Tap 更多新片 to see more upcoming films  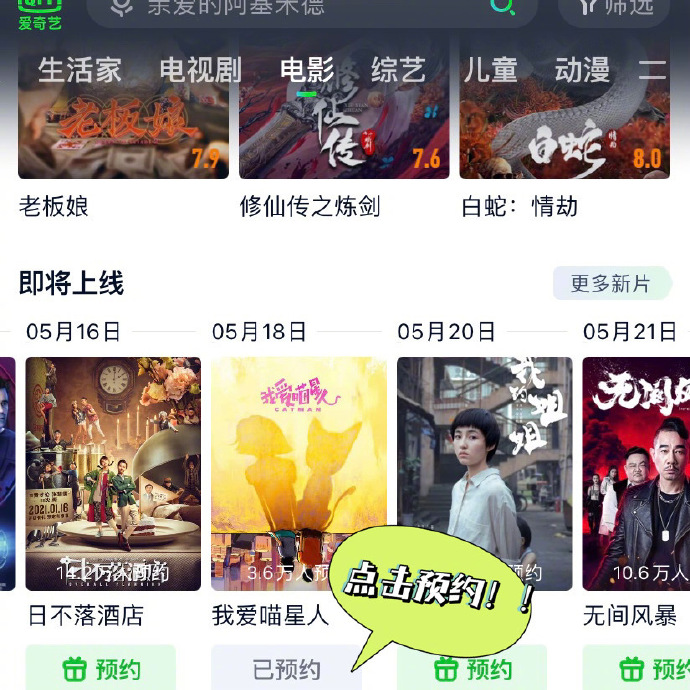click(611, 284)
